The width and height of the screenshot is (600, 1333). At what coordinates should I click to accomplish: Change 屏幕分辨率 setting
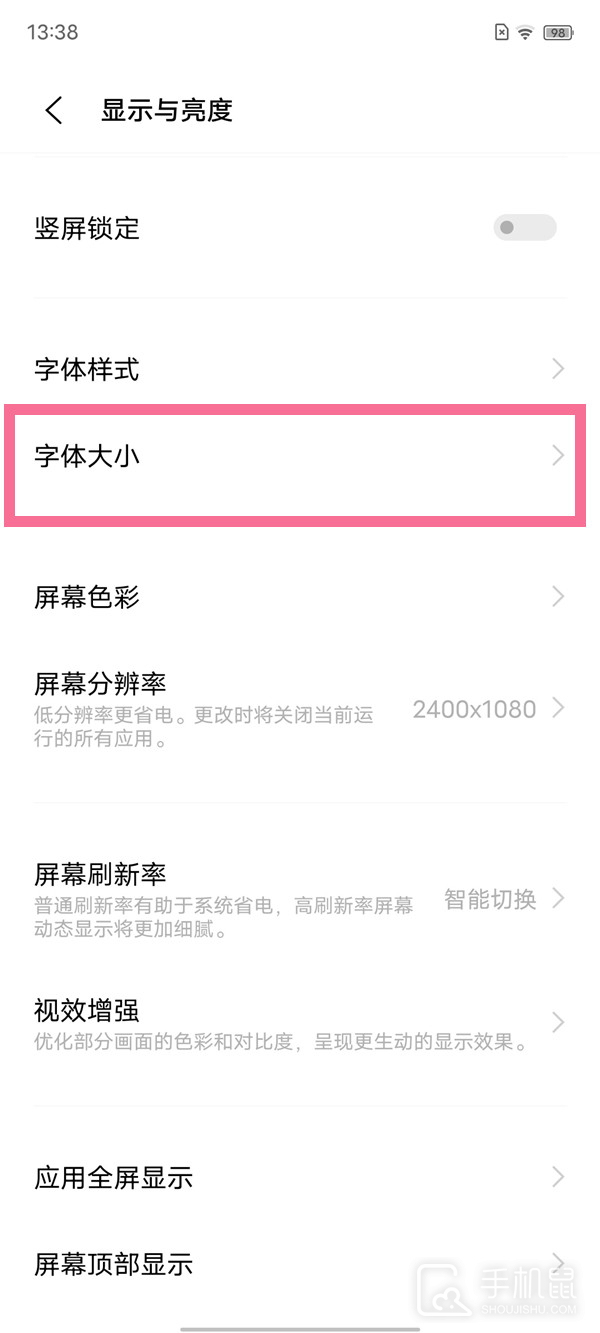tap(298, 708)
